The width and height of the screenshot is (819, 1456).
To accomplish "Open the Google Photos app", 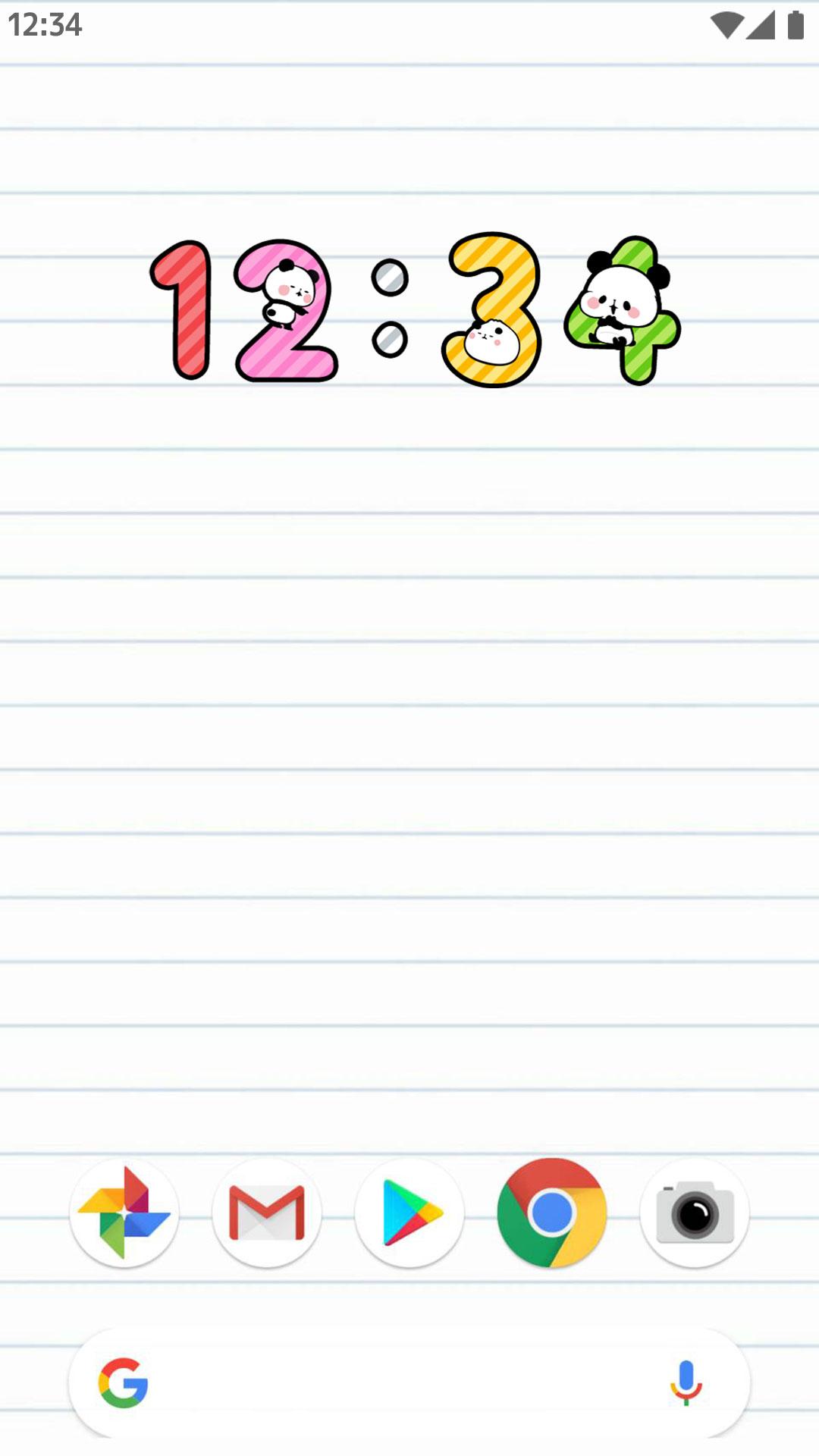I will pos(124,1213).
